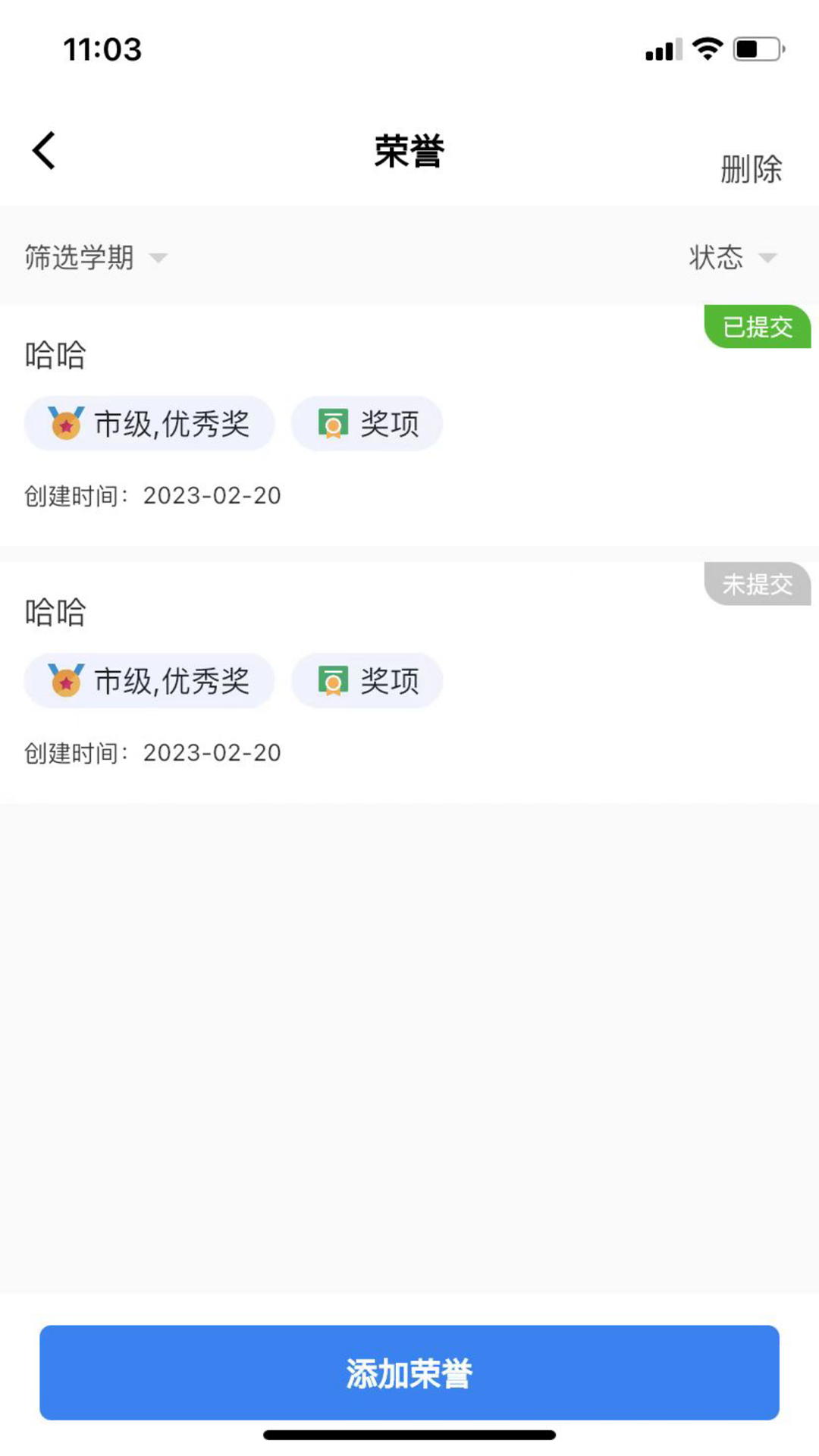819x1456 pixels.
Task: Tap the creation date of first honor
Action: tap(152, 495)
